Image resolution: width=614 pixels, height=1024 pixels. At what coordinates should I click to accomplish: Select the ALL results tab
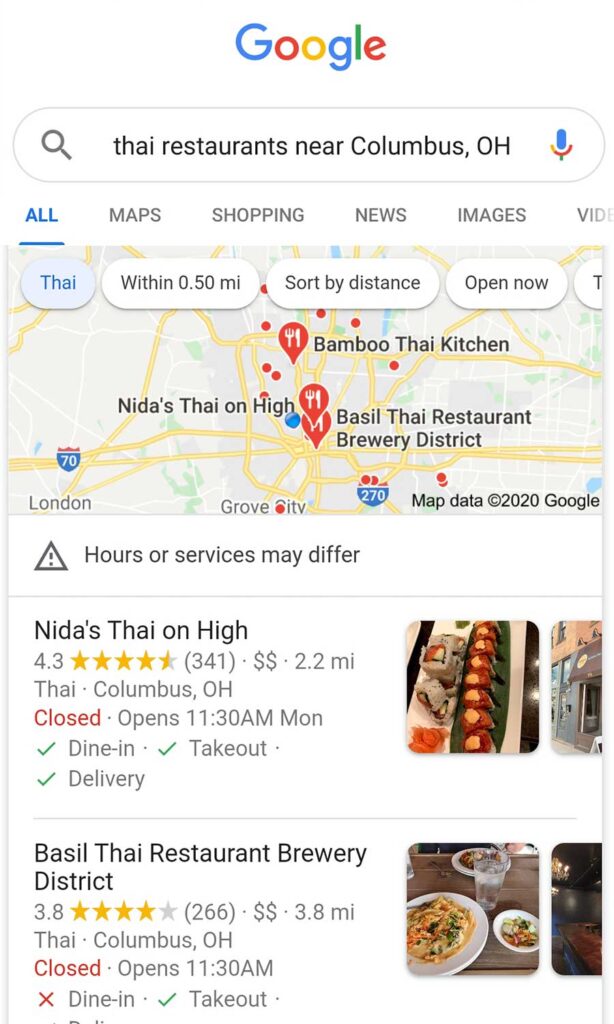tap(41, 215)
